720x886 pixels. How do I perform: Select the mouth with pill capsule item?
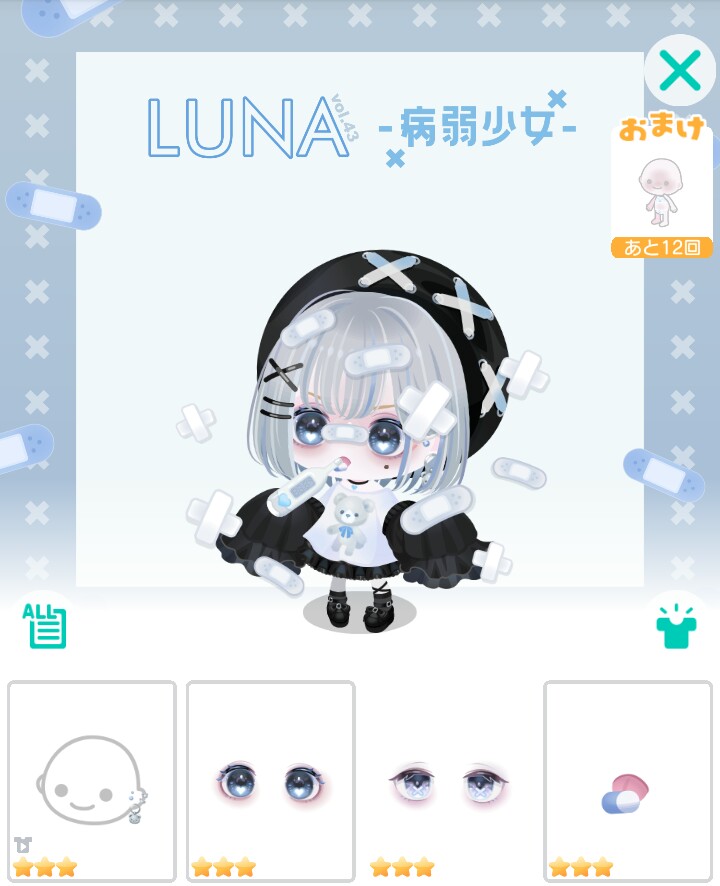coord(627,781)
